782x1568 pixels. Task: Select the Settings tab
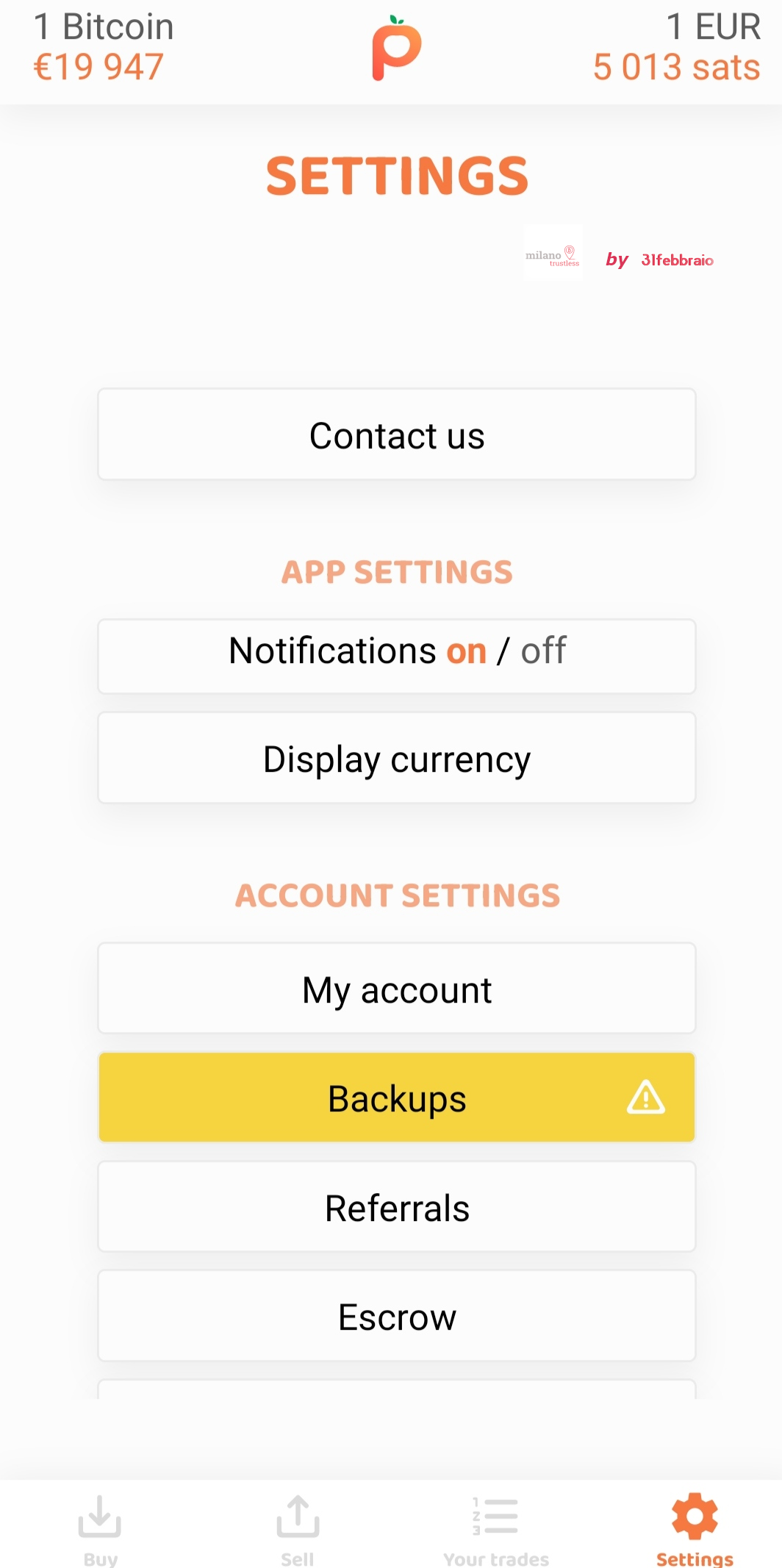[x=695, y=1531]
